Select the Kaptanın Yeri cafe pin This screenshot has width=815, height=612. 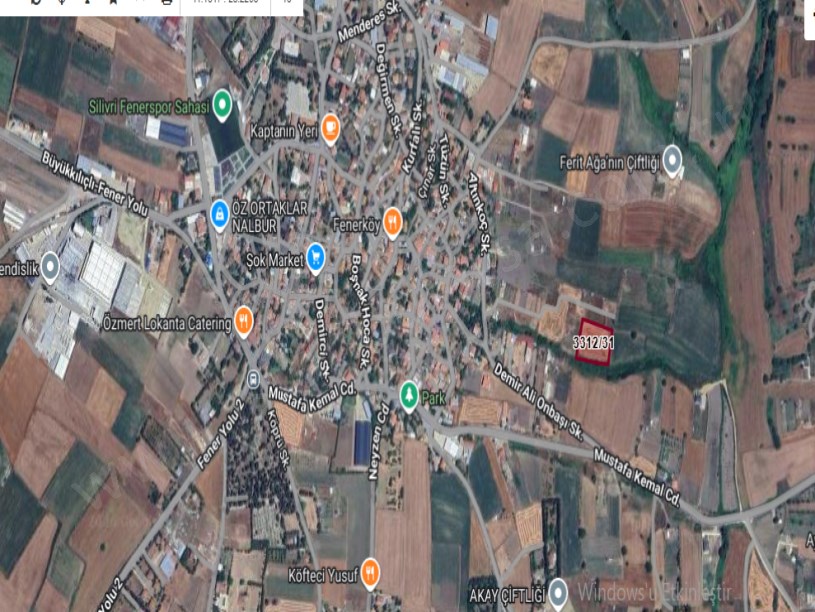click(x=331, y=127)
